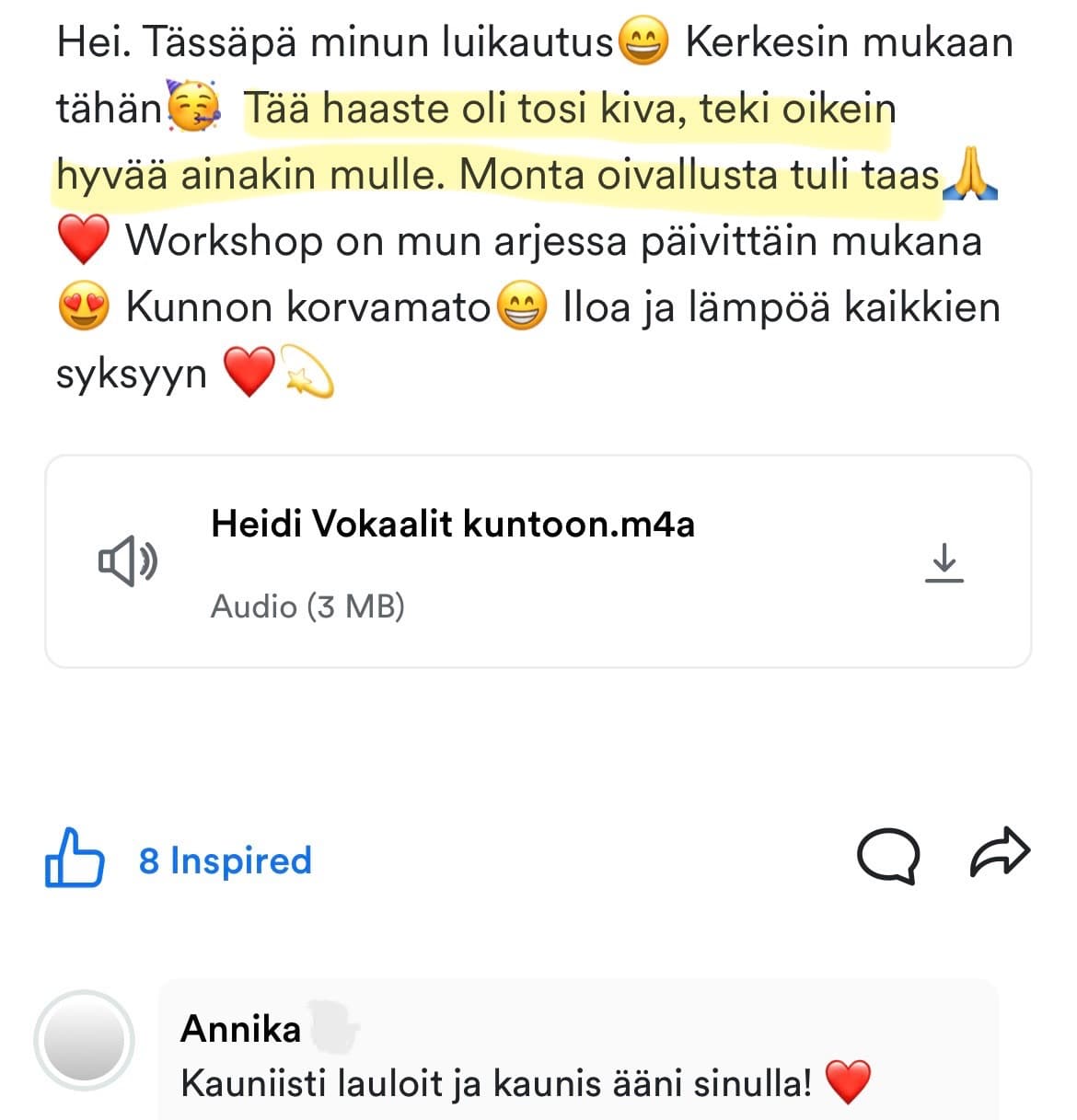Tap the thumbs-up Inspired icon
The image size is (1077, 1120).
pos(74,859)
